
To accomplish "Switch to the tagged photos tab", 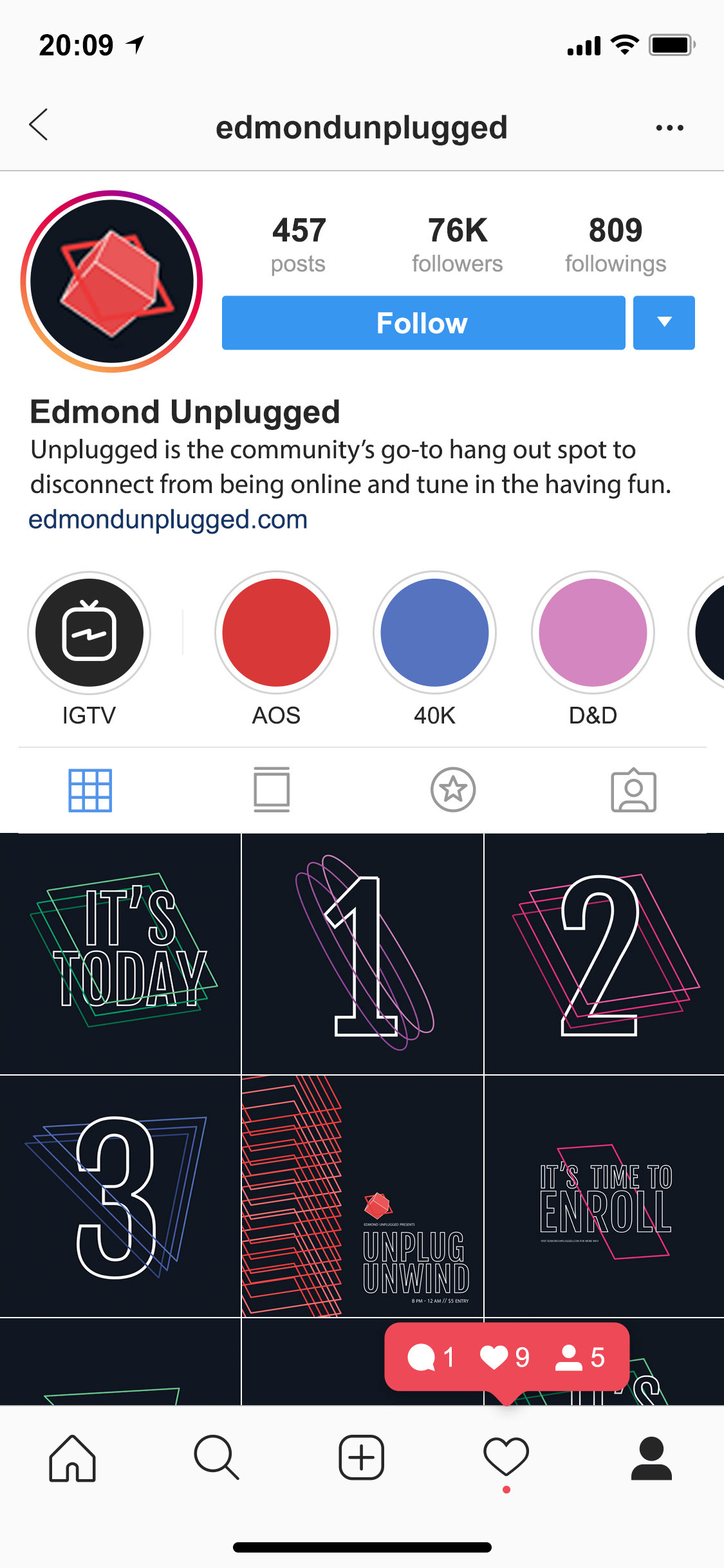I will pos(633,790).
